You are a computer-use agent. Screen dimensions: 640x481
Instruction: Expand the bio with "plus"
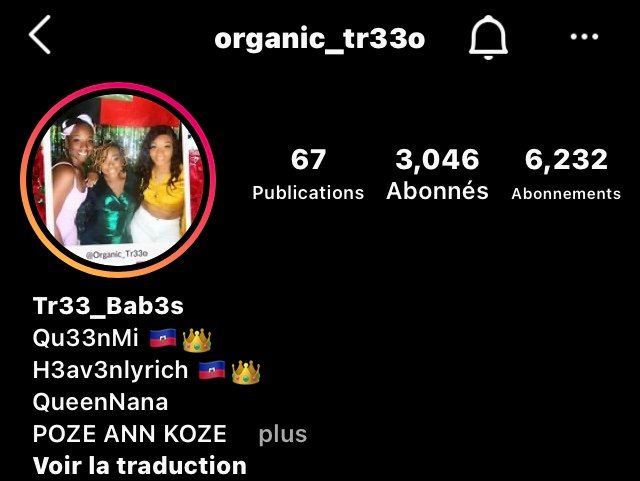click(283, 434)
